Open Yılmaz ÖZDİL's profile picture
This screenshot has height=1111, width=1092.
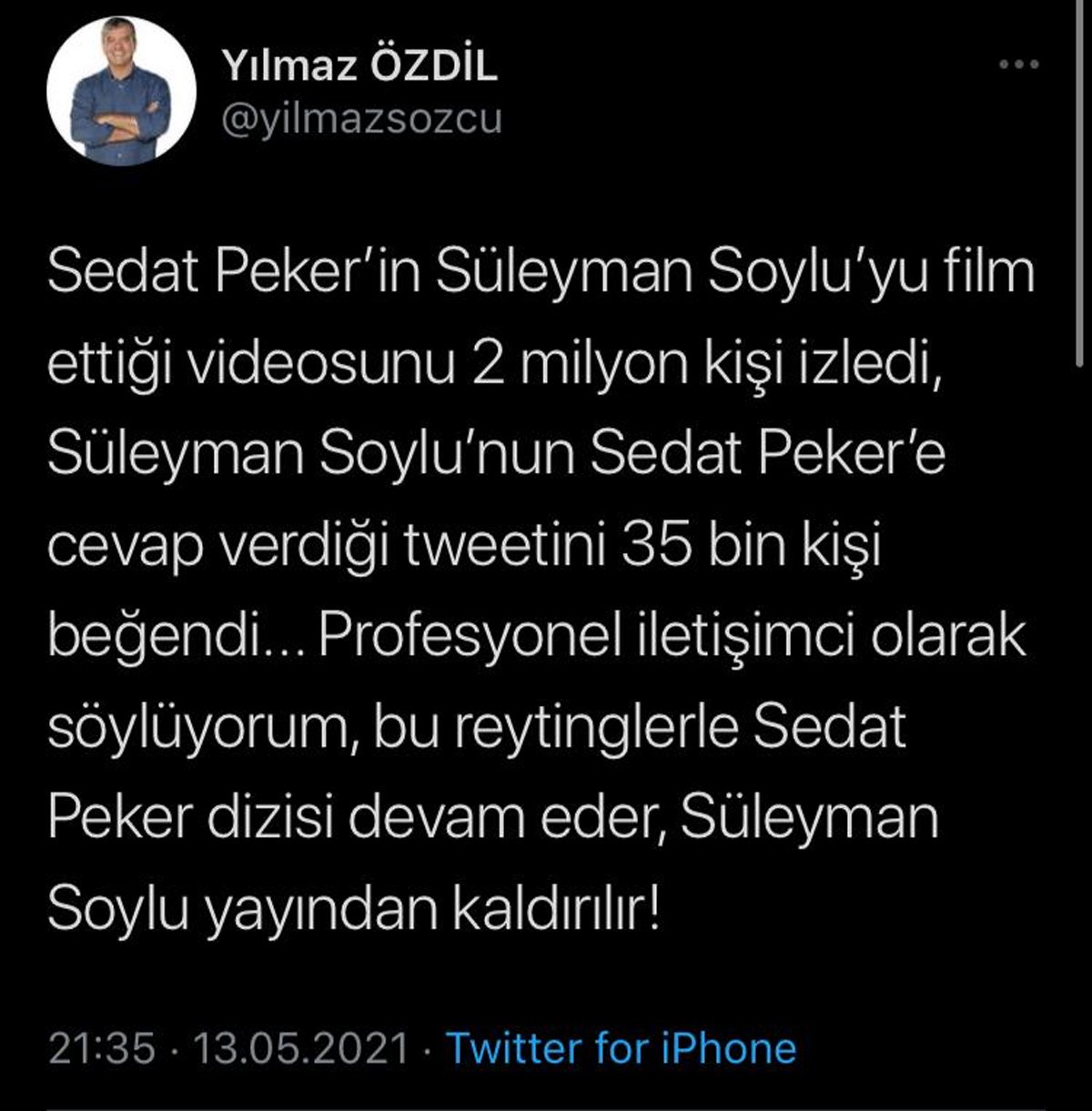tap(121, 91)
